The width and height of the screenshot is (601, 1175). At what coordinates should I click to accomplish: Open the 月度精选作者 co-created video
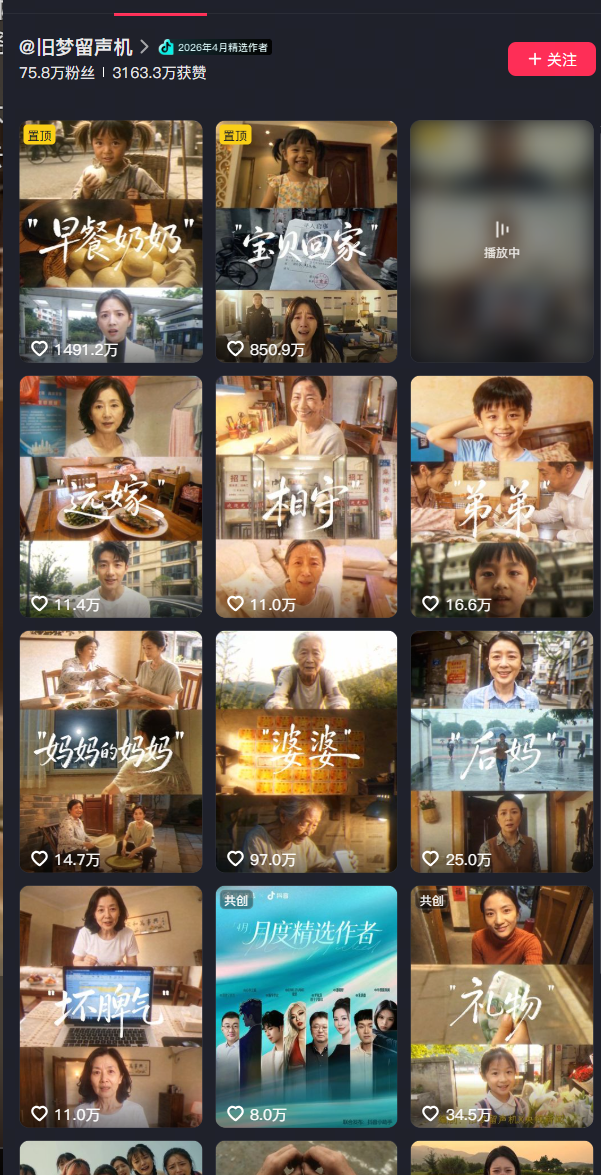tap(306, 1006)
